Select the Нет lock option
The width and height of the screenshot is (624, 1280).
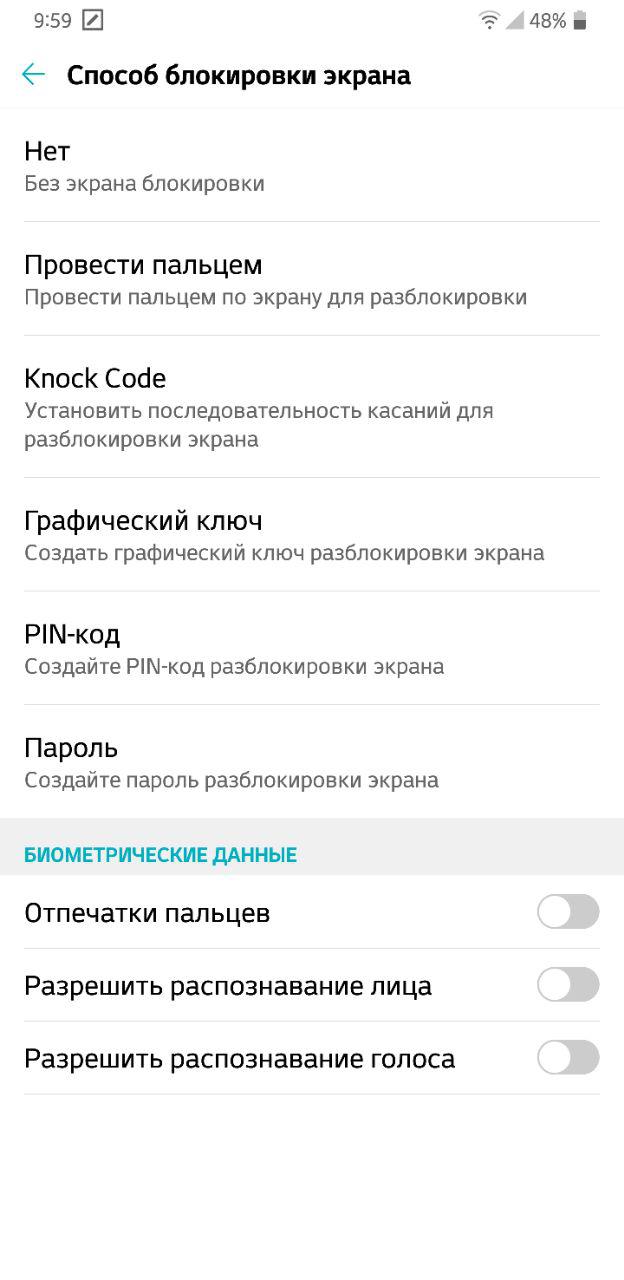tap(312, 166)
